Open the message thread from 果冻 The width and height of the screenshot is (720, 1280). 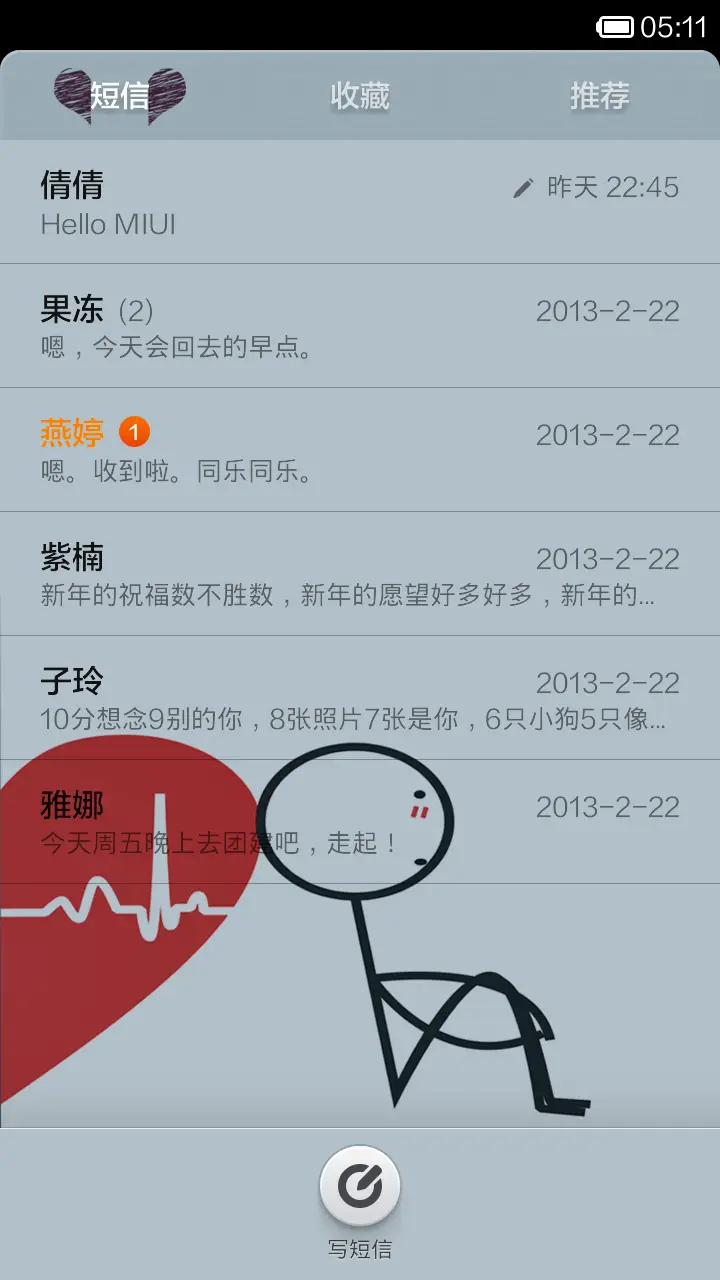pyautogui.click(x=360, y=327)
